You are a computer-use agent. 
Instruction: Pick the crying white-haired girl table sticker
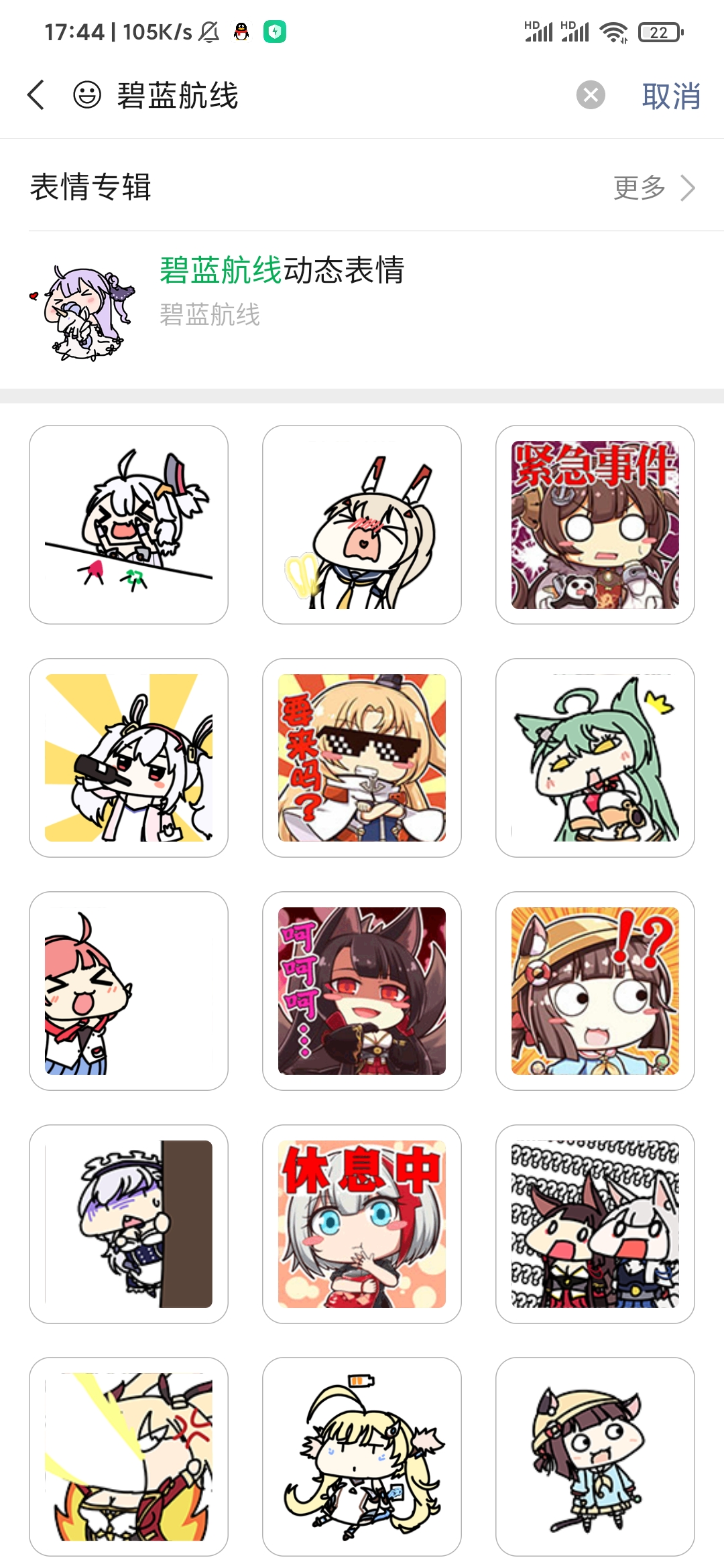click(129, 525)
